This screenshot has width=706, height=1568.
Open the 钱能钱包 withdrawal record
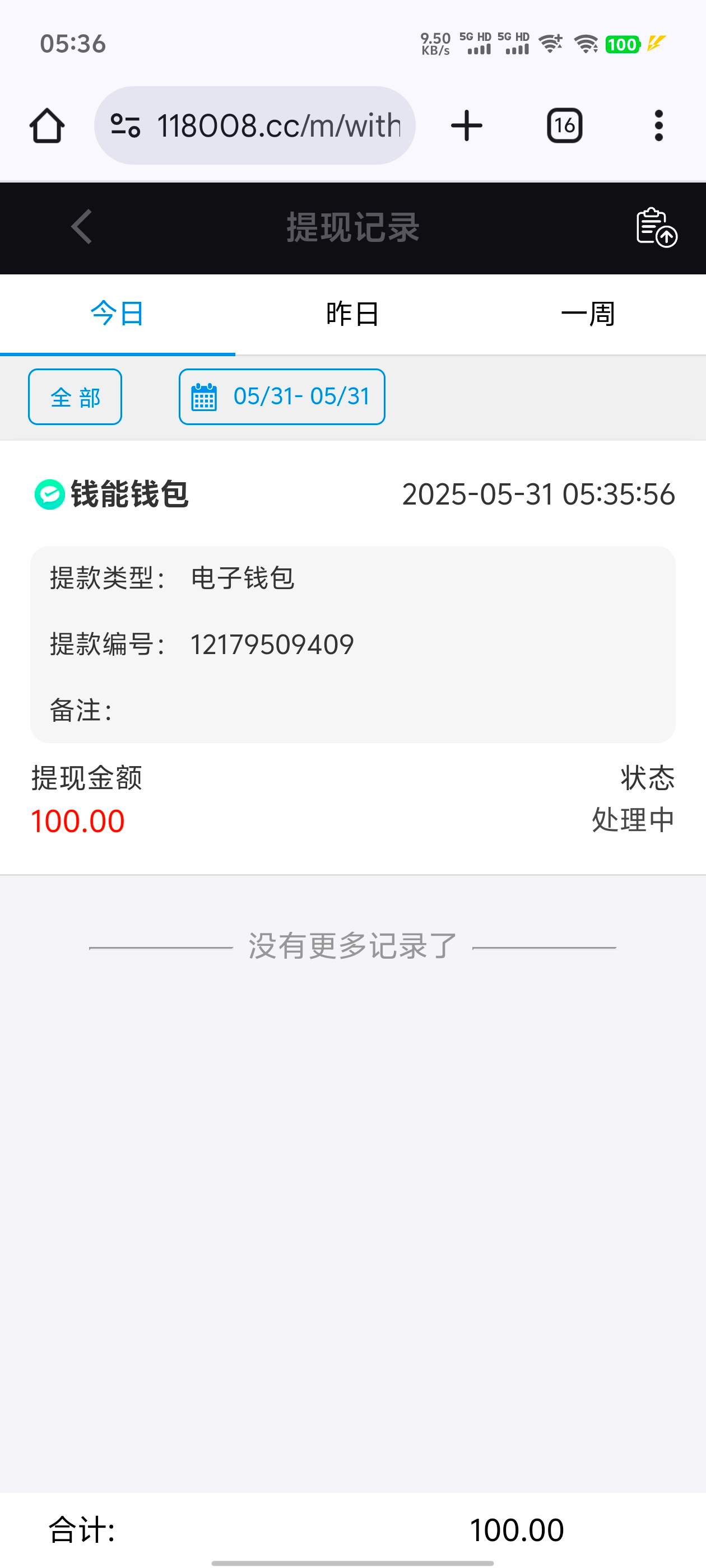pyautogui.click(x=352, y=657)
